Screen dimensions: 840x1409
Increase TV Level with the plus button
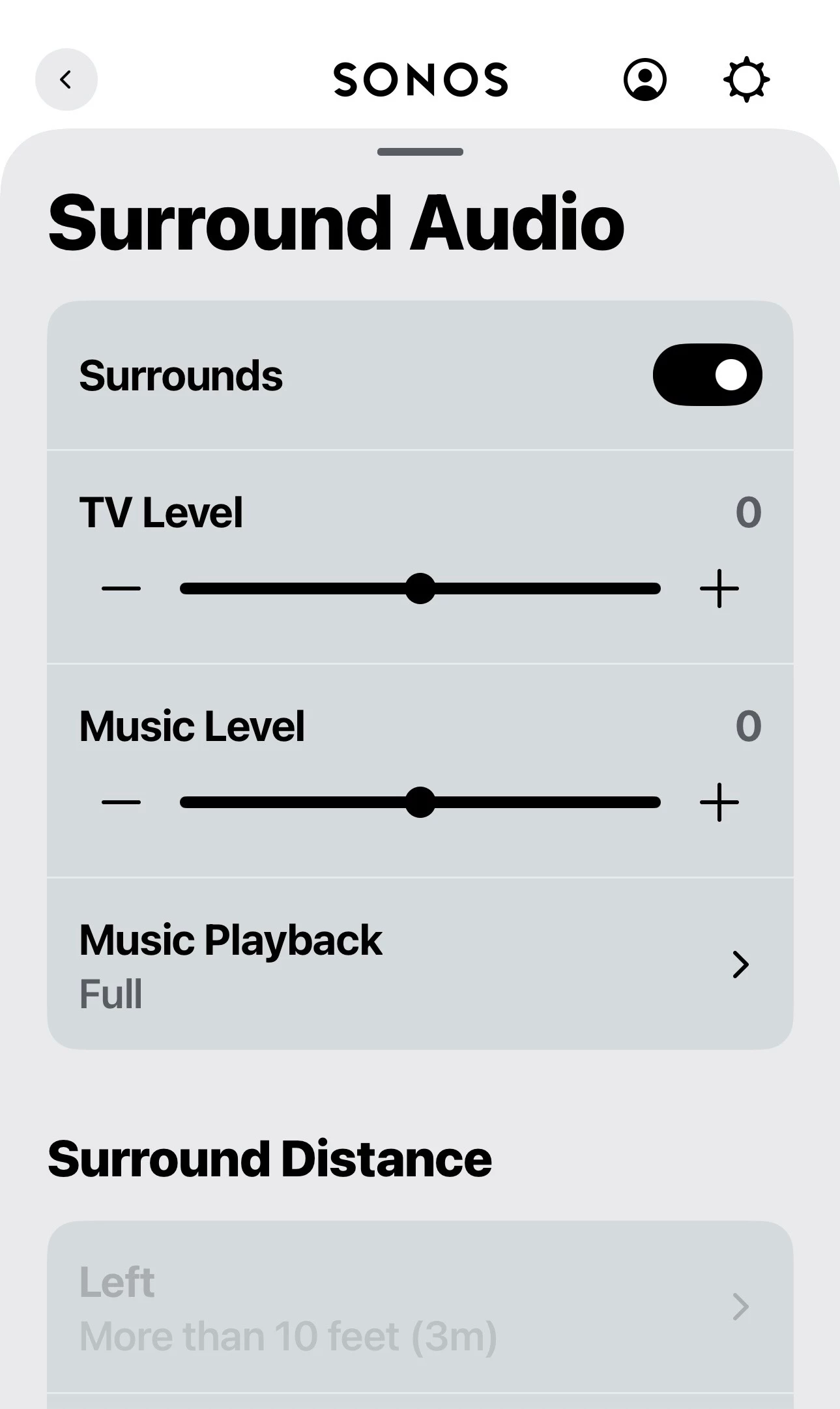coord(719,588)
